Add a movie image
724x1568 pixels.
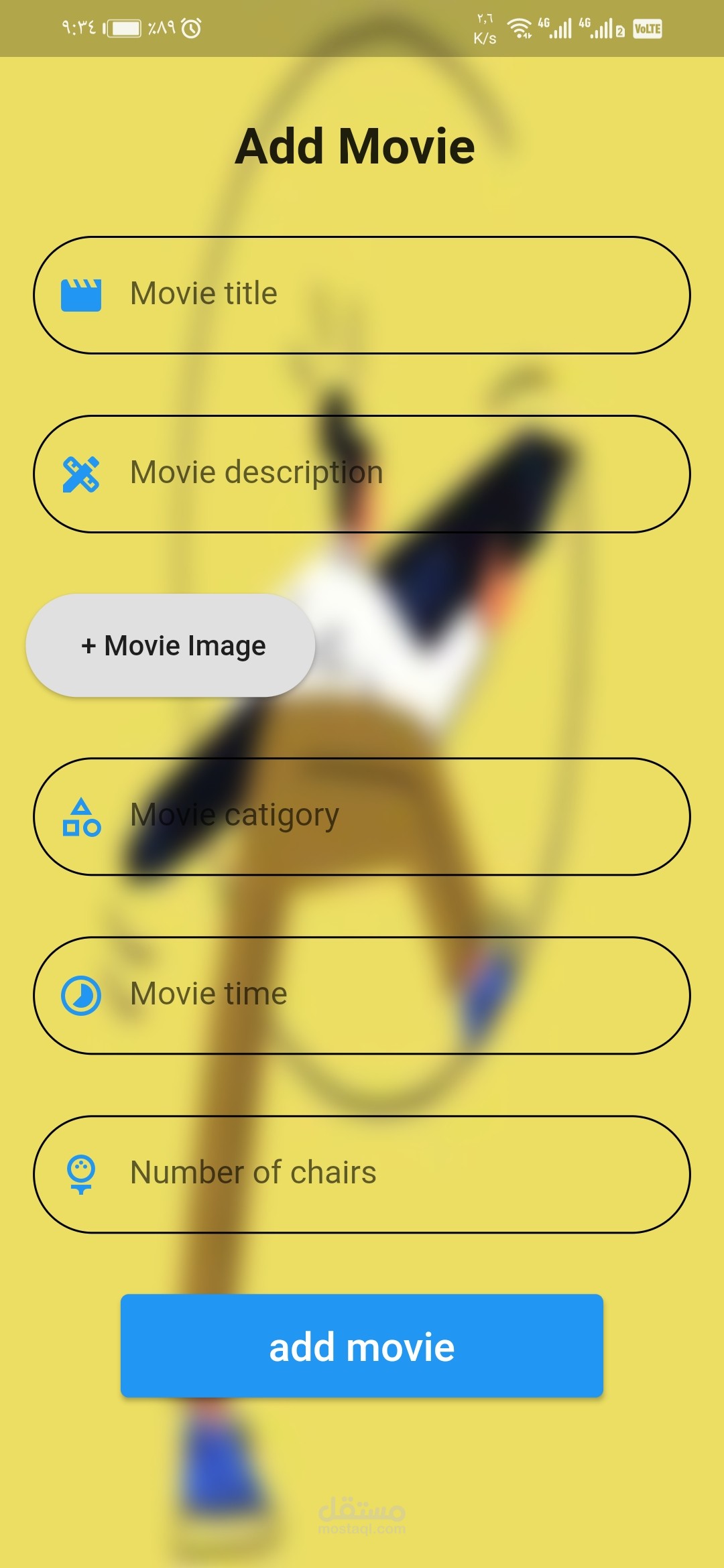[171, 645]
